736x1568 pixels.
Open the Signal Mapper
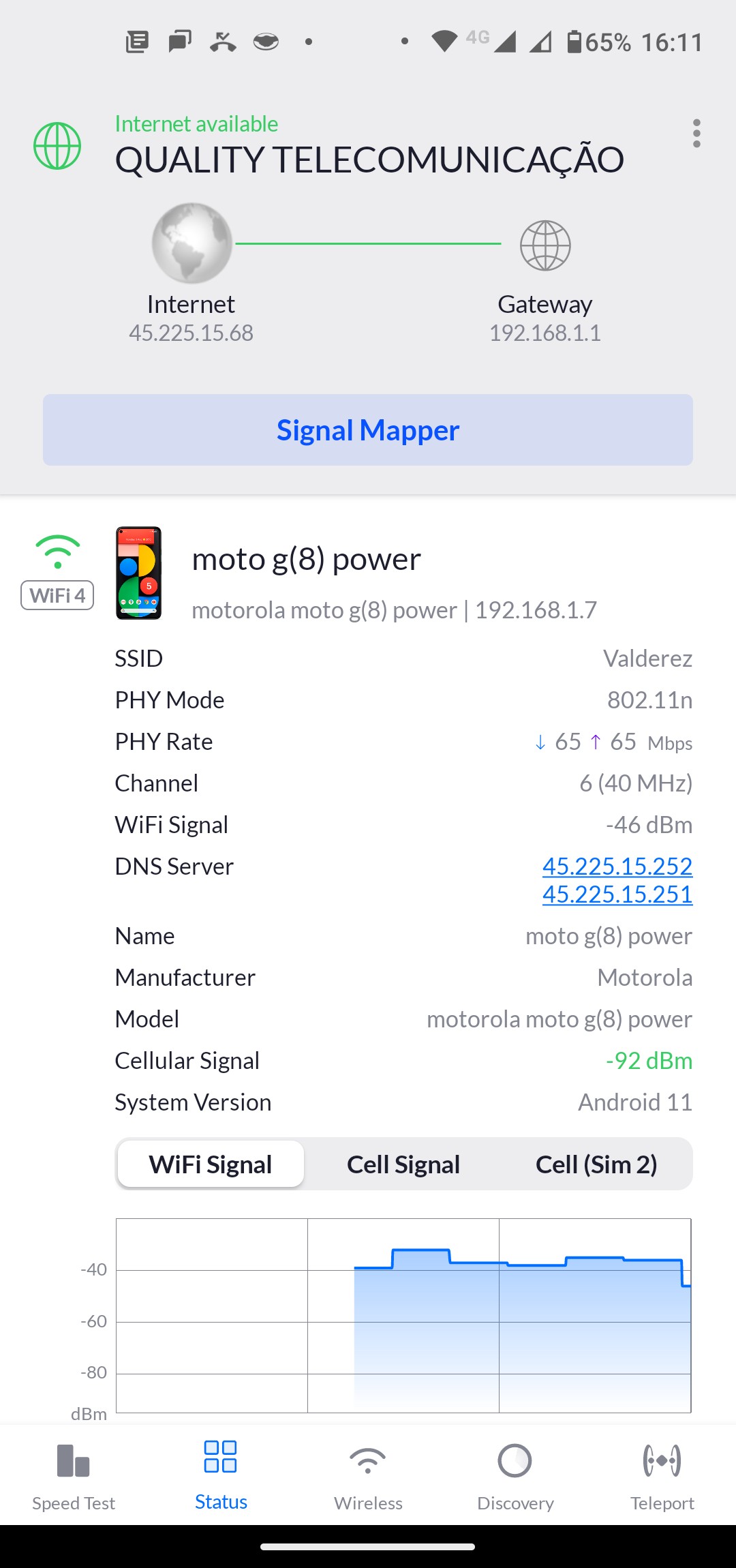tap(368, 430)
